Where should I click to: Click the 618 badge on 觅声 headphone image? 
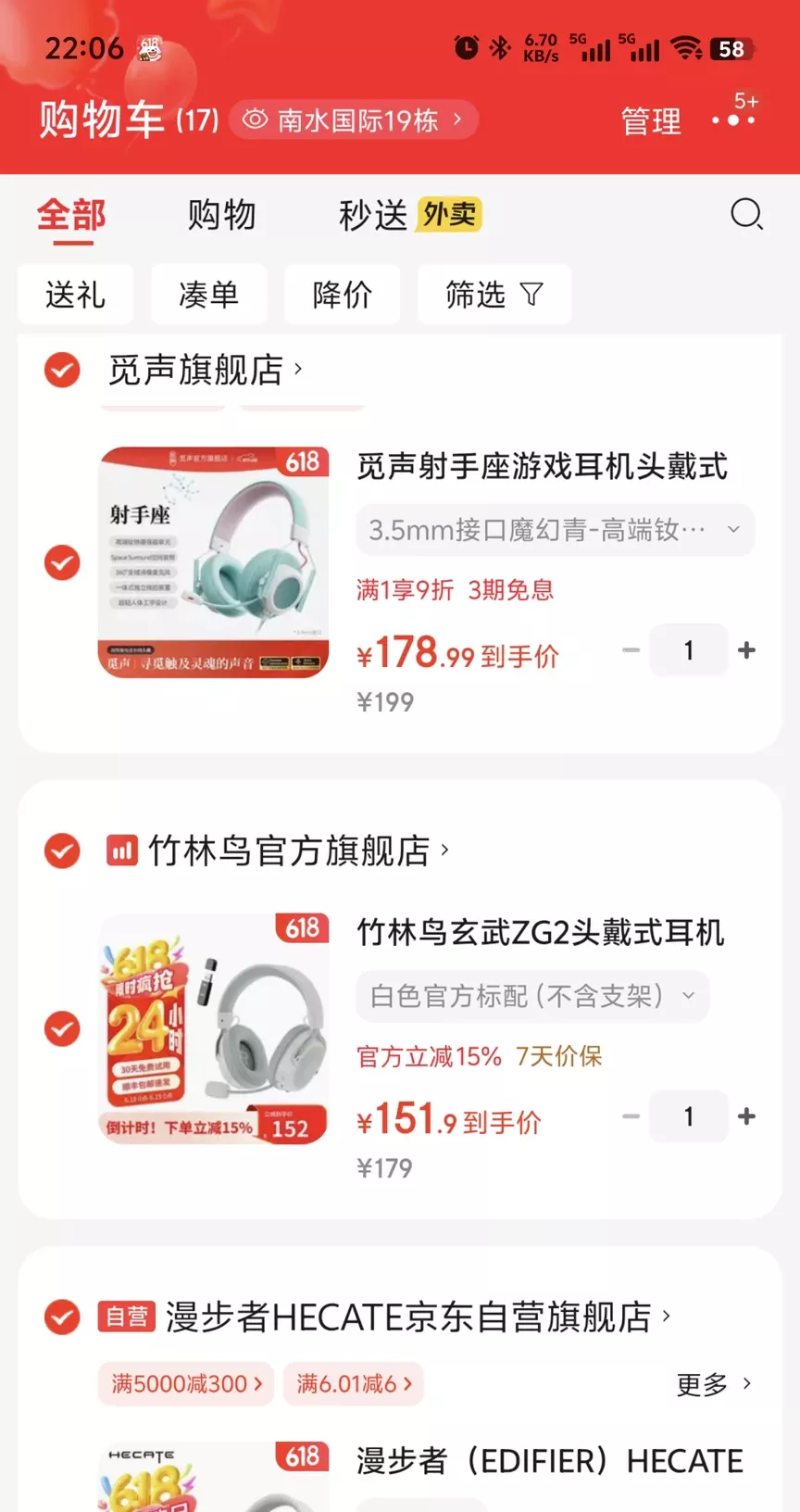click(x=301, y=461)
